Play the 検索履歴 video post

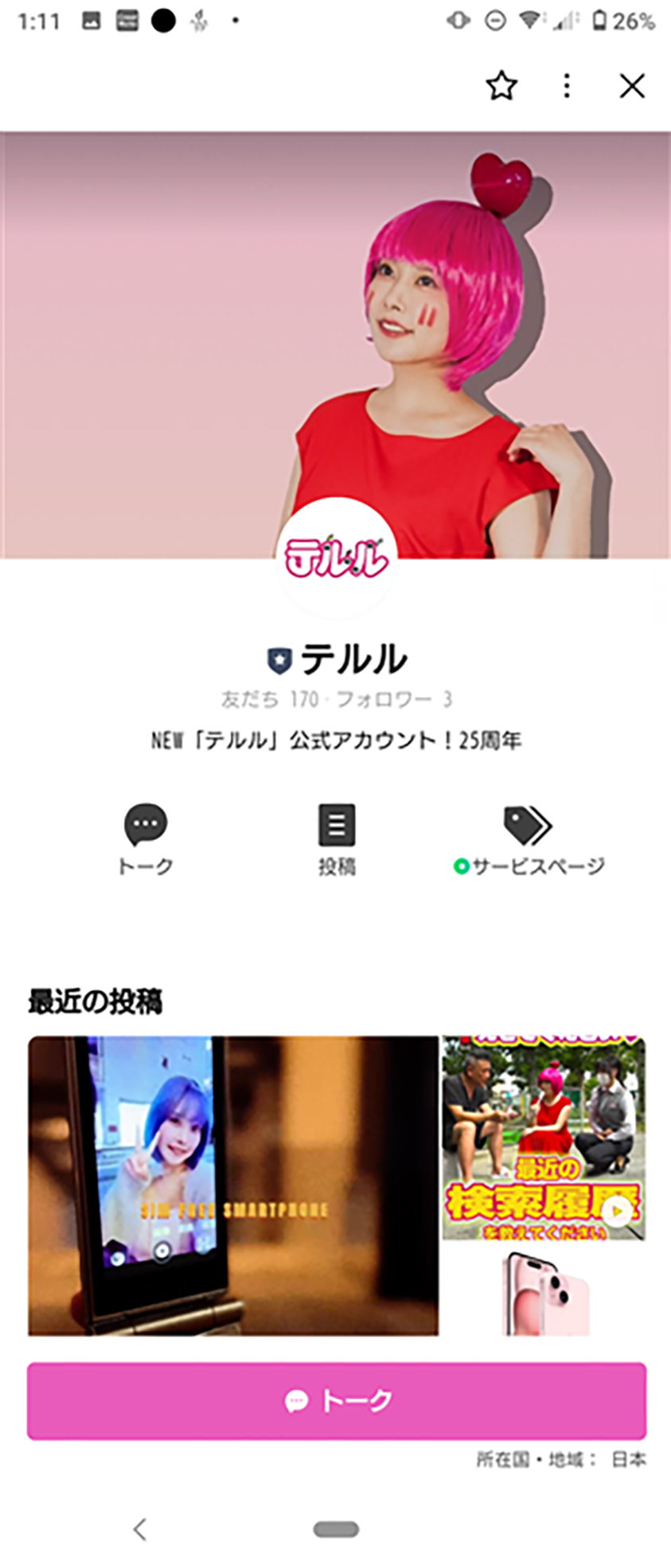pyautogui.click(x=544, y=1138)
